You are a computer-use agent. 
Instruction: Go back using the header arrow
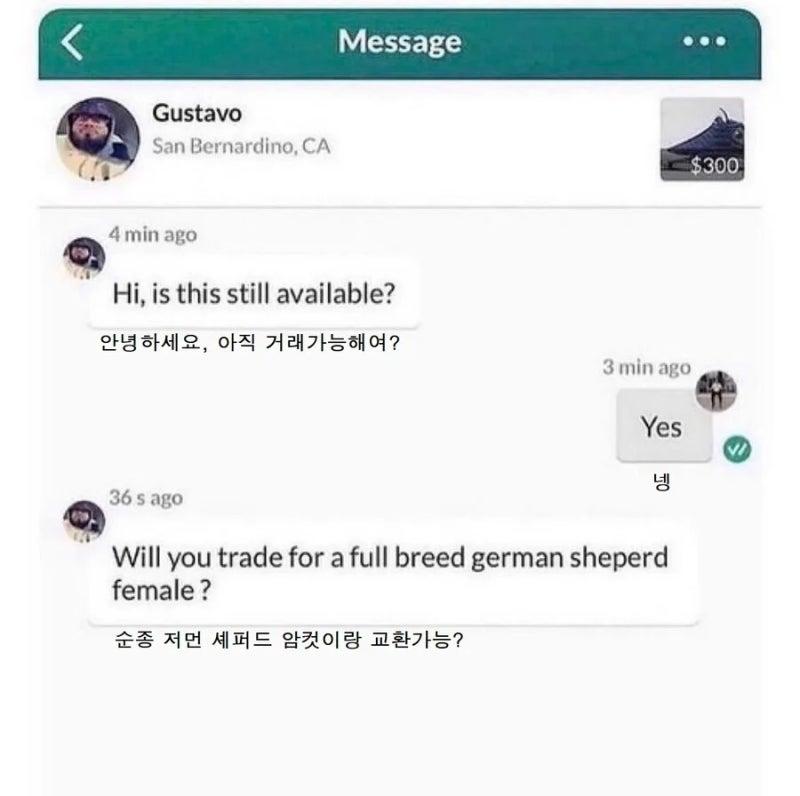(71, 43)
